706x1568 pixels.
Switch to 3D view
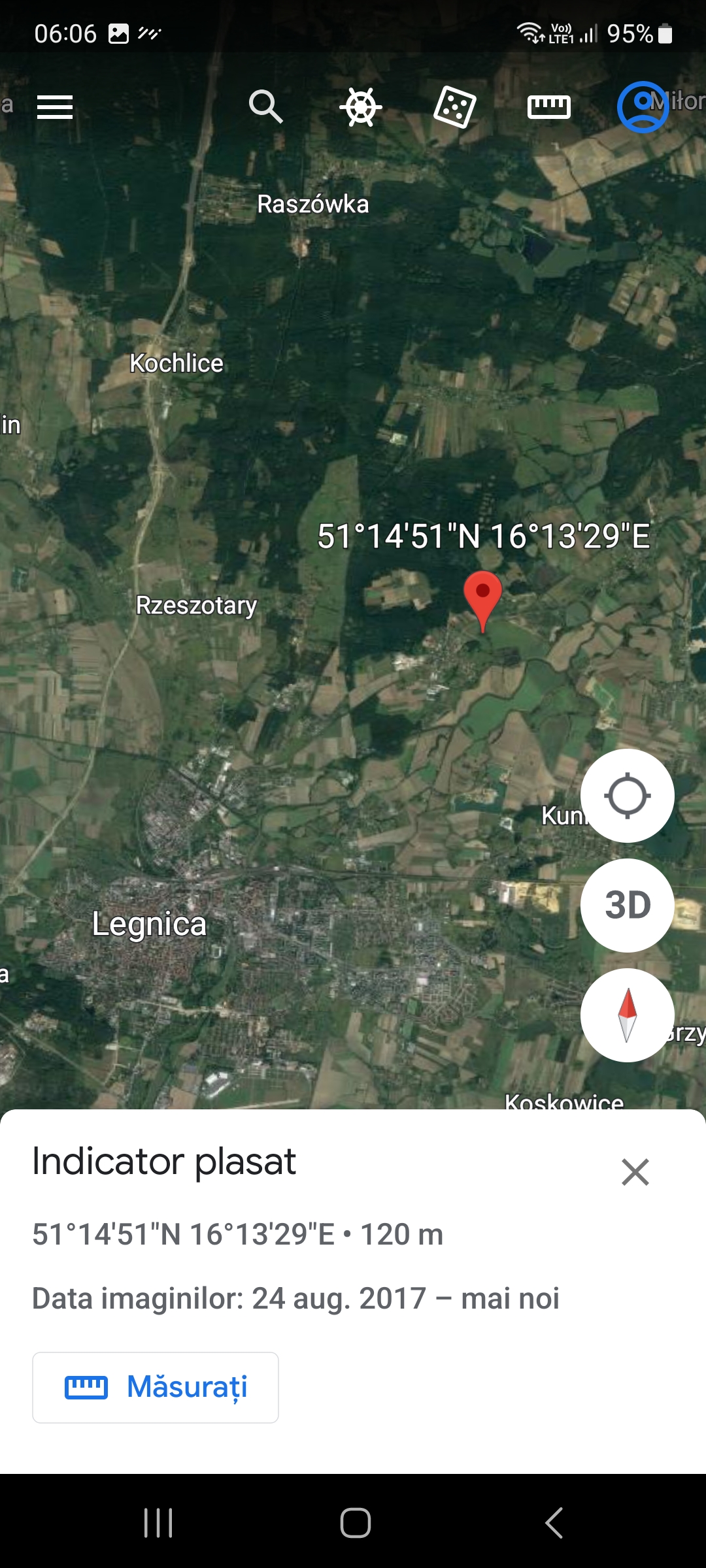click(627, 906)
